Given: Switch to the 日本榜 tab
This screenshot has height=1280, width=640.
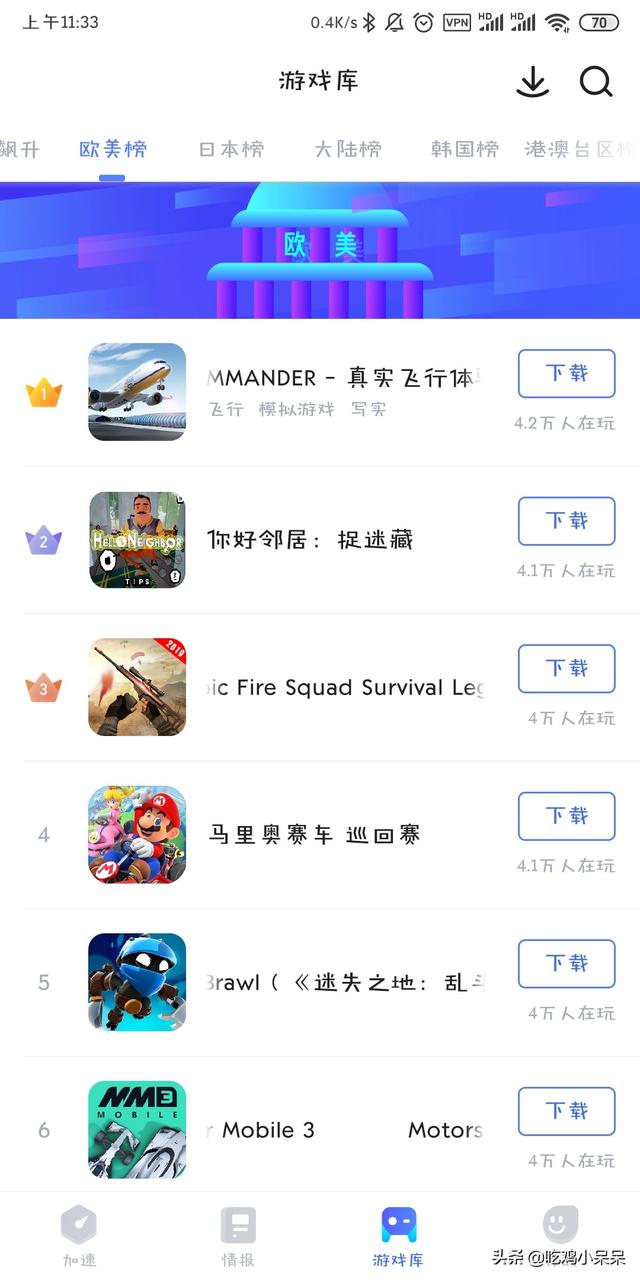Looking at the screenshot, I should click(x=231, y=149).
